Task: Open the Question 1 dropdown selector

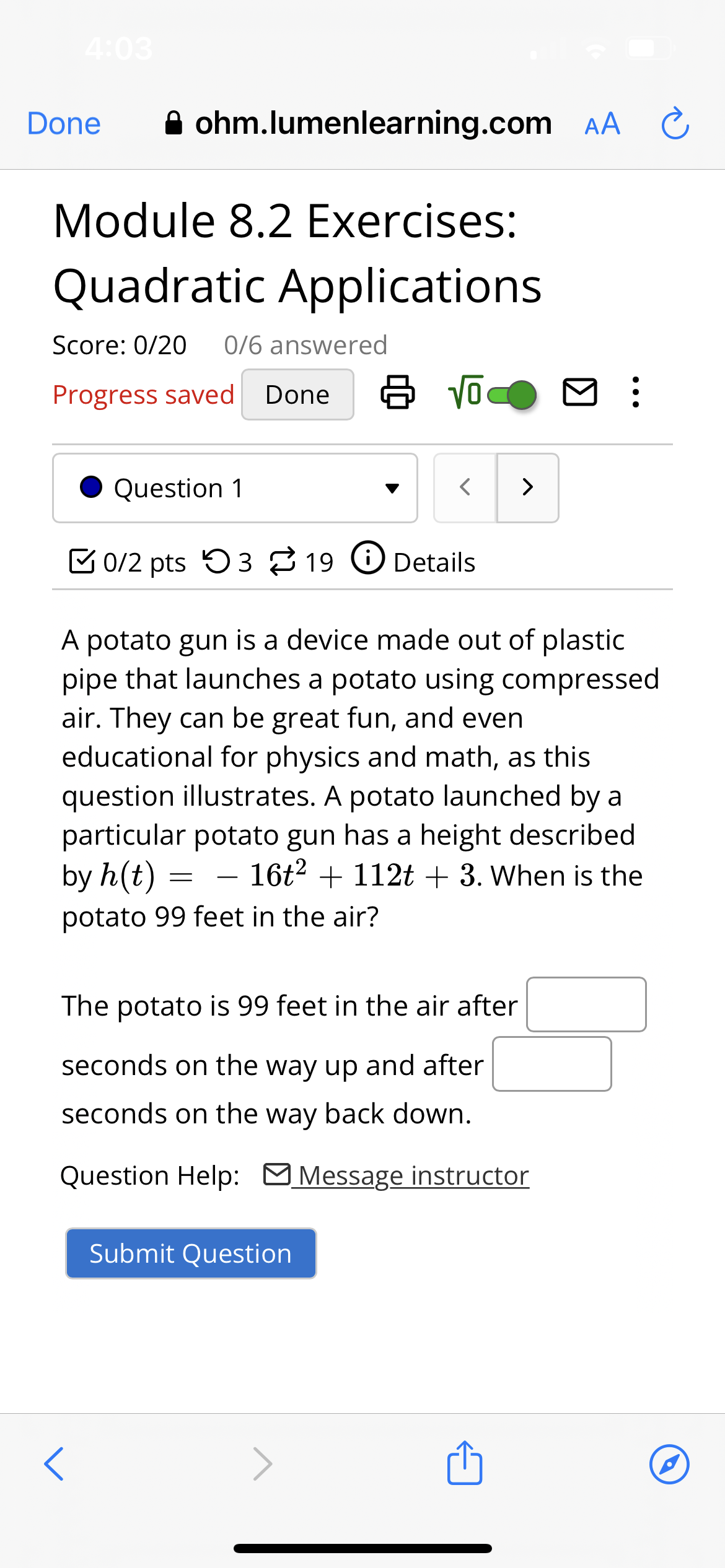Action: (393, 489)
